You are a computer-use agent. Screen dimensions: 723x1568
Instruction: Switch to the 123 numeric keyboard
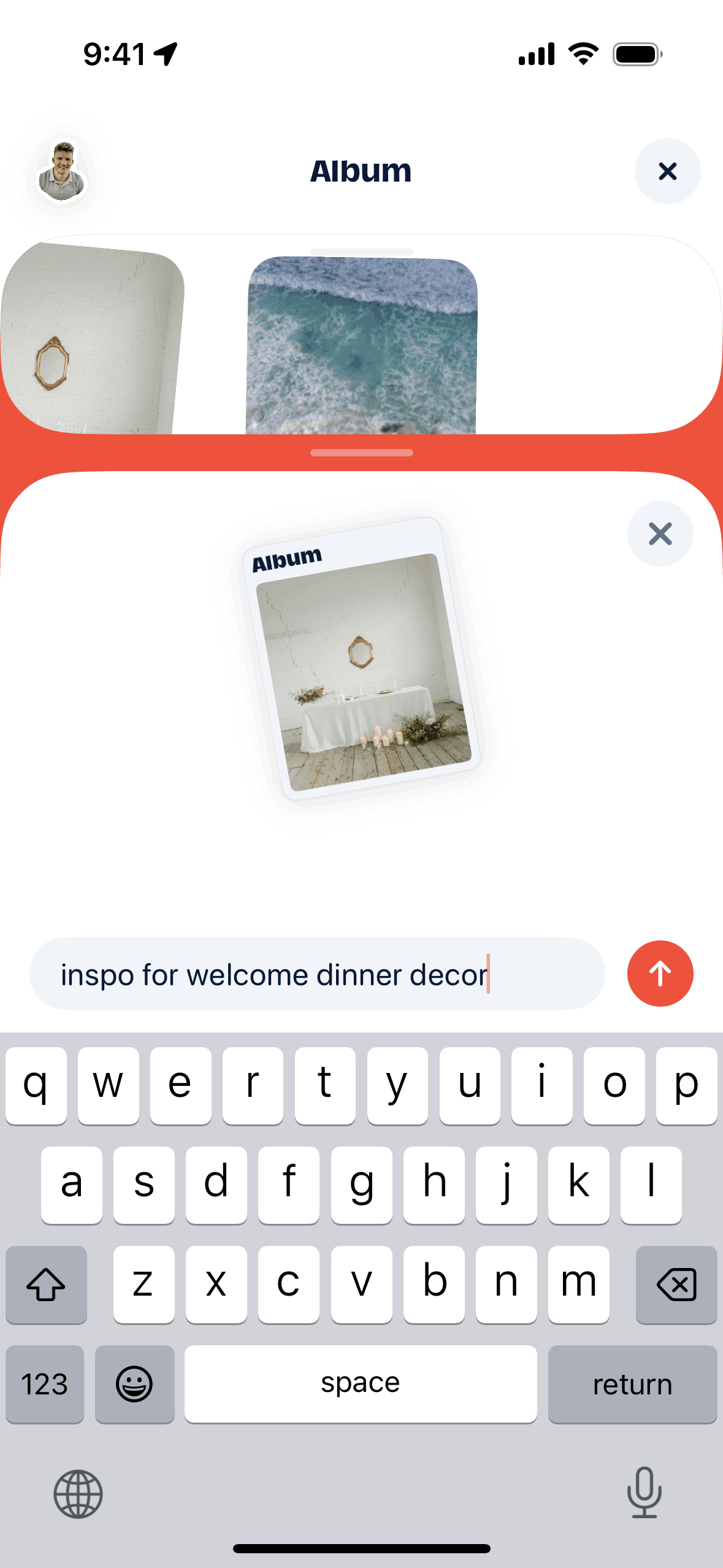[x=45, y=1384]
